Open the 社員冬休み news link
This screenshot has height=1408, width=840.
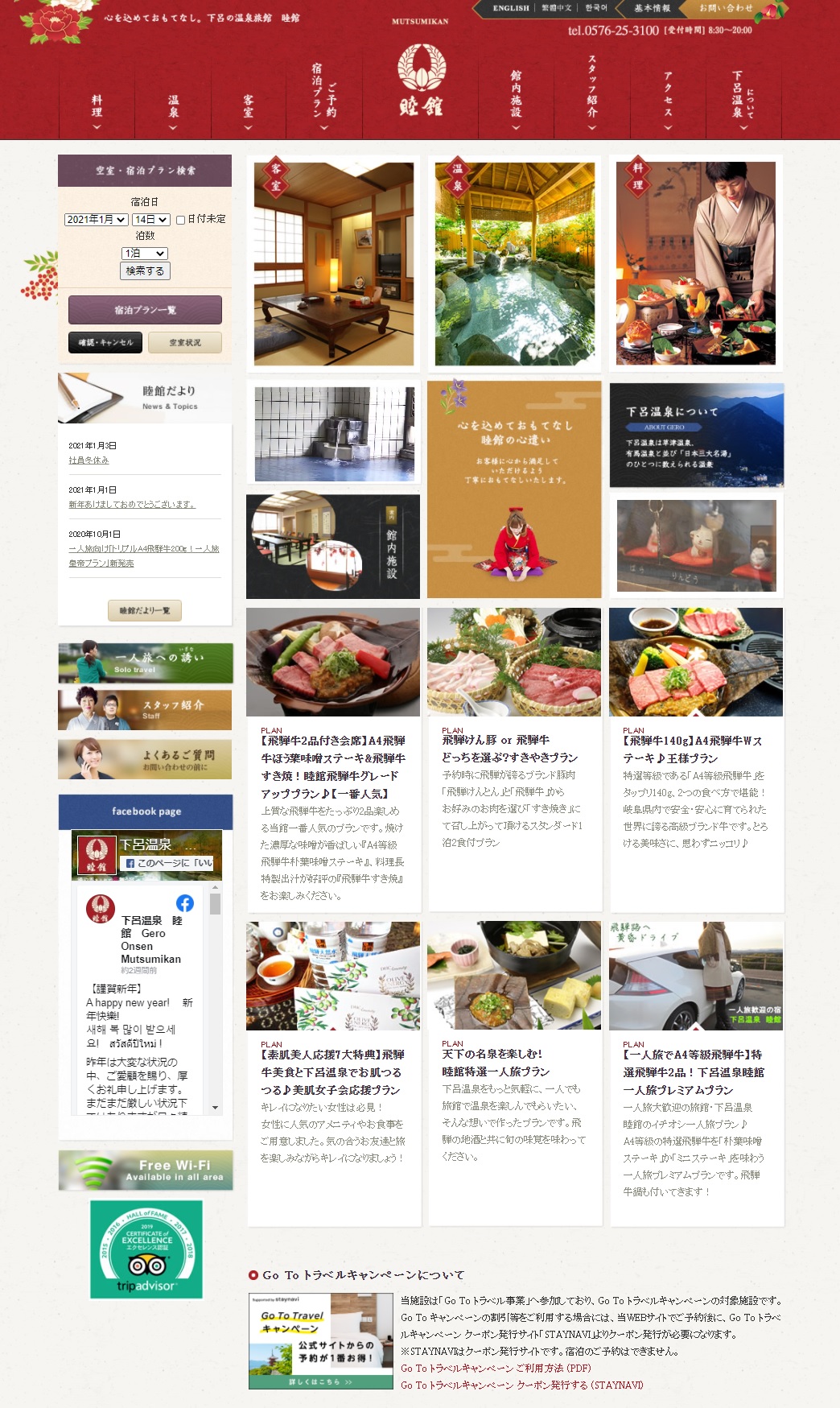coord(89,460)
